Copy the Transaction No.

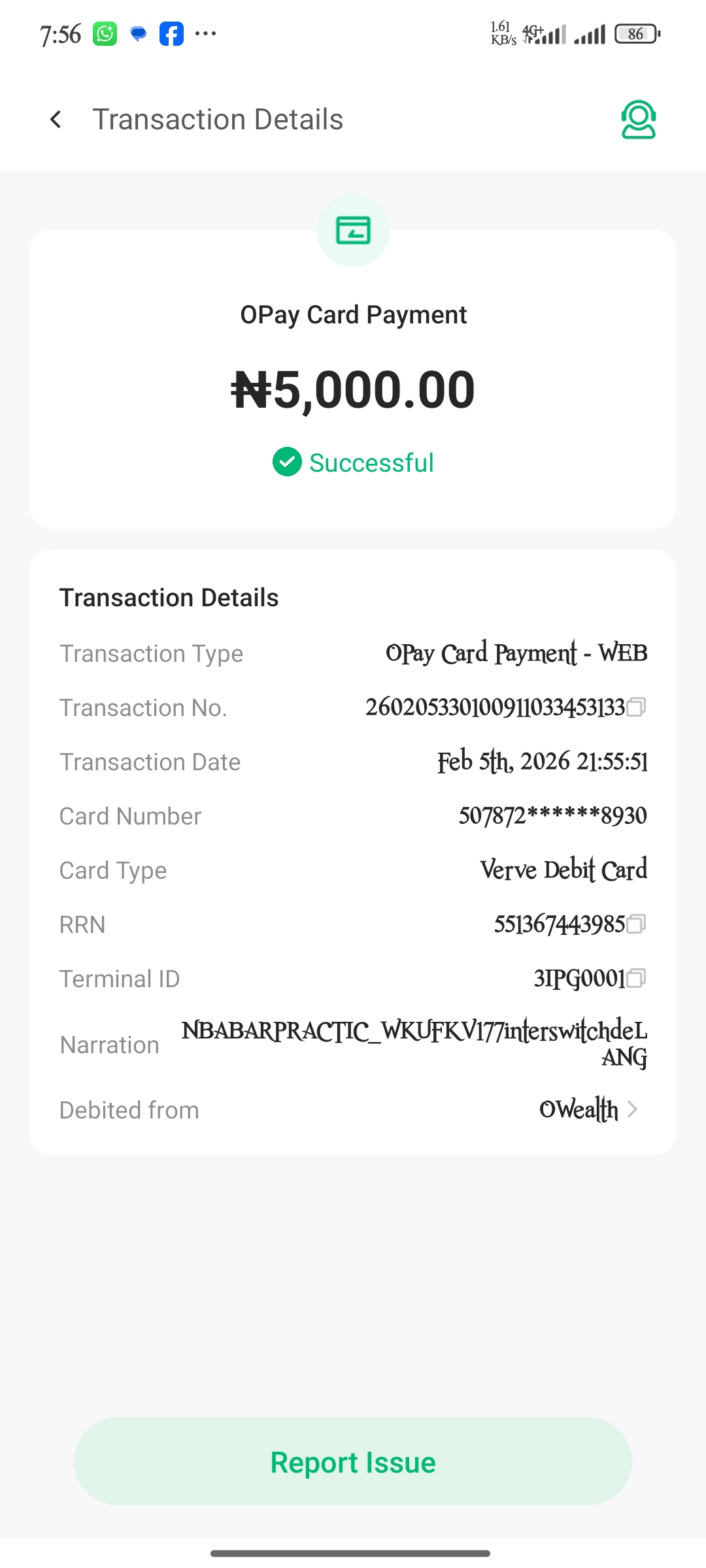click(x=636, y=707)
